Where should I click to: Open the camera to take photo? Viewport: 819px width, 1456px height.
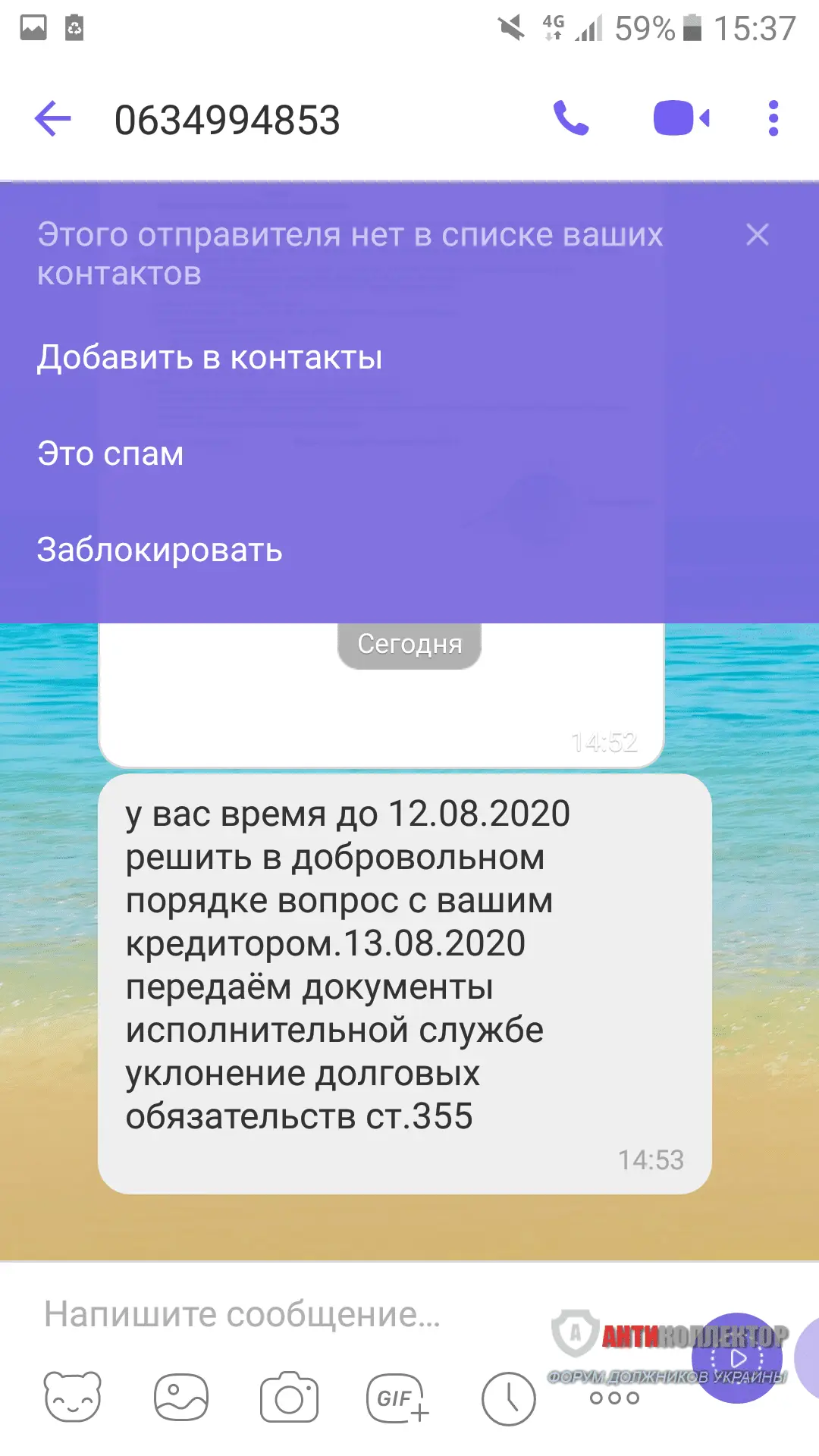coord(289,1397)
